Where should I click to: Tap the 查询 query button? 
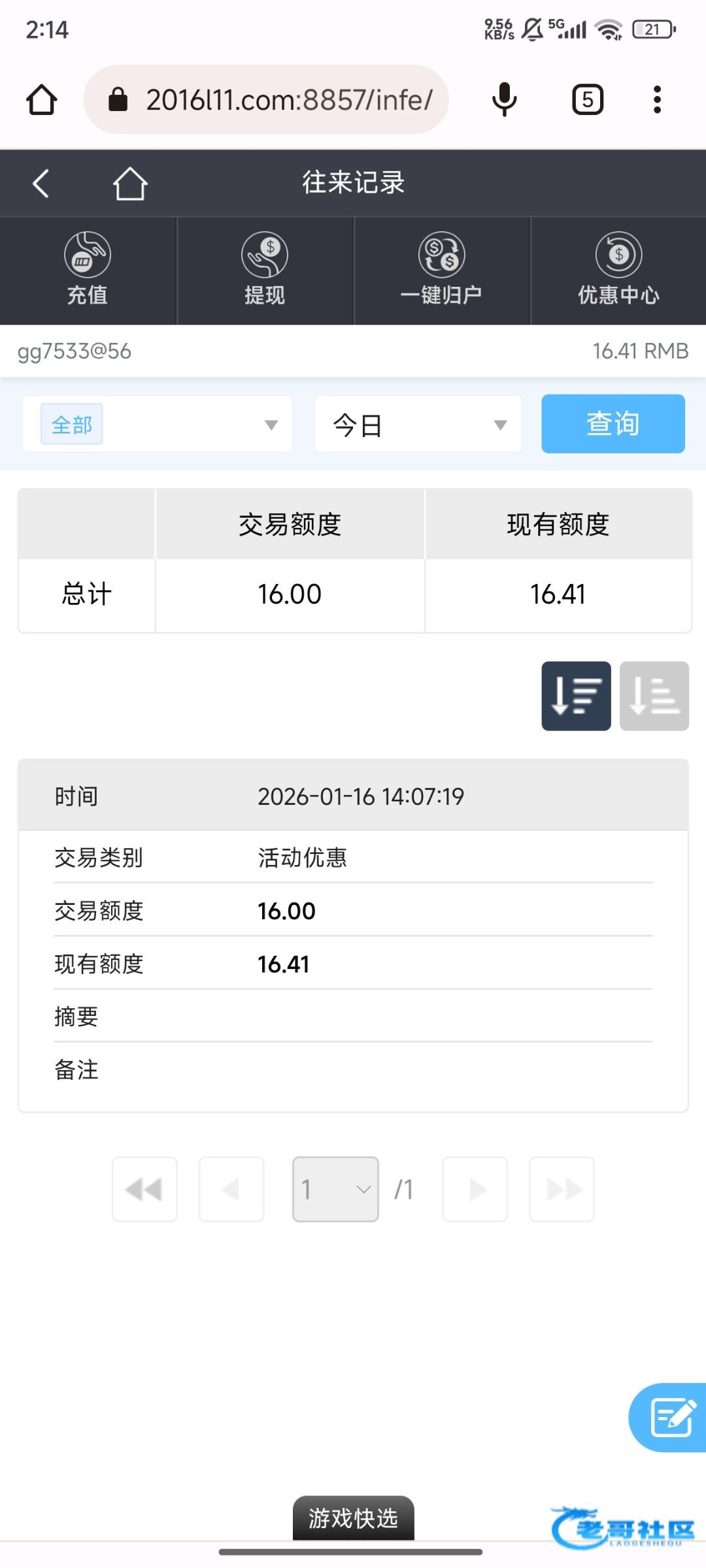click(x=613, y=424)
